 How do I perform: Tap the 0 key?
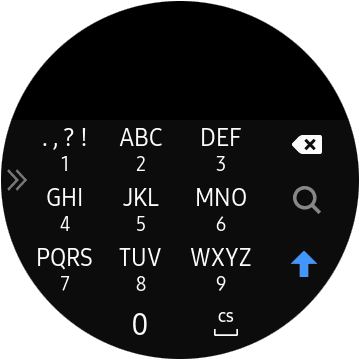point(140,324)
